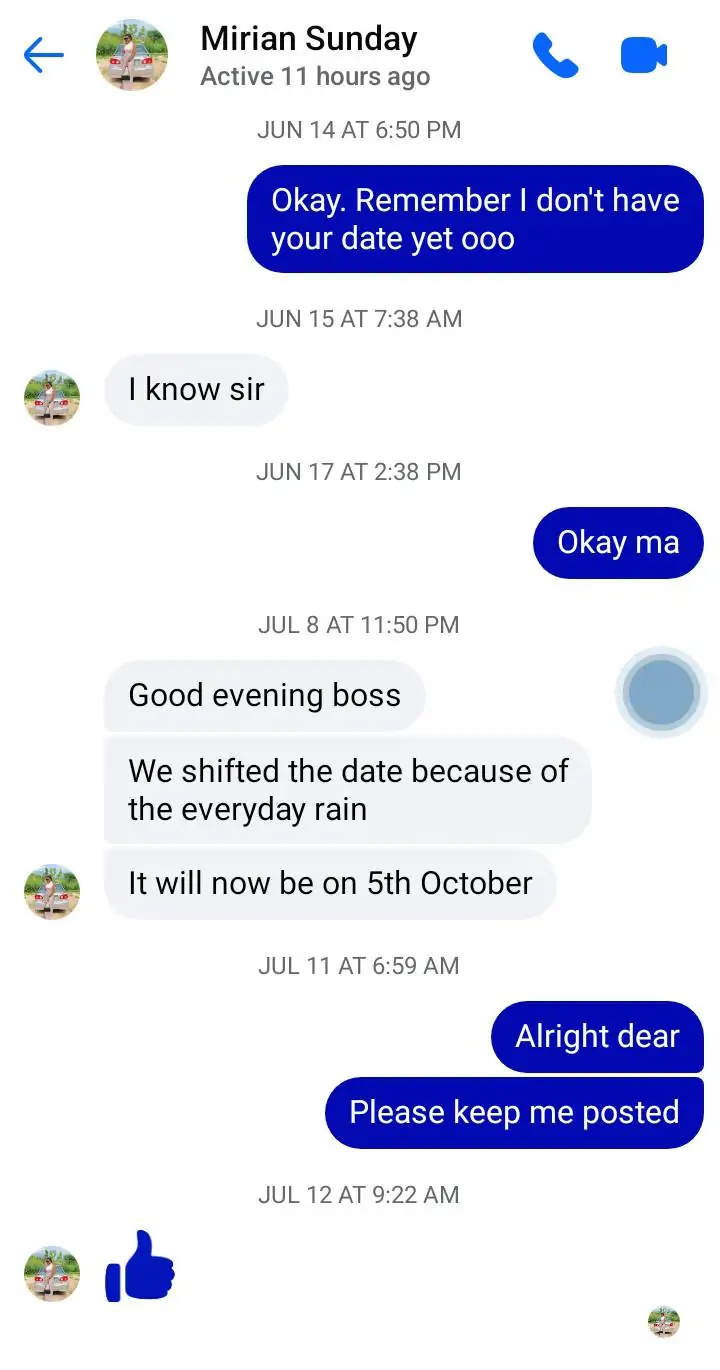Screen dimensions: 720x1370
Task: Open Mirian Sunday's profile from the header
Action: pos(308,56)
